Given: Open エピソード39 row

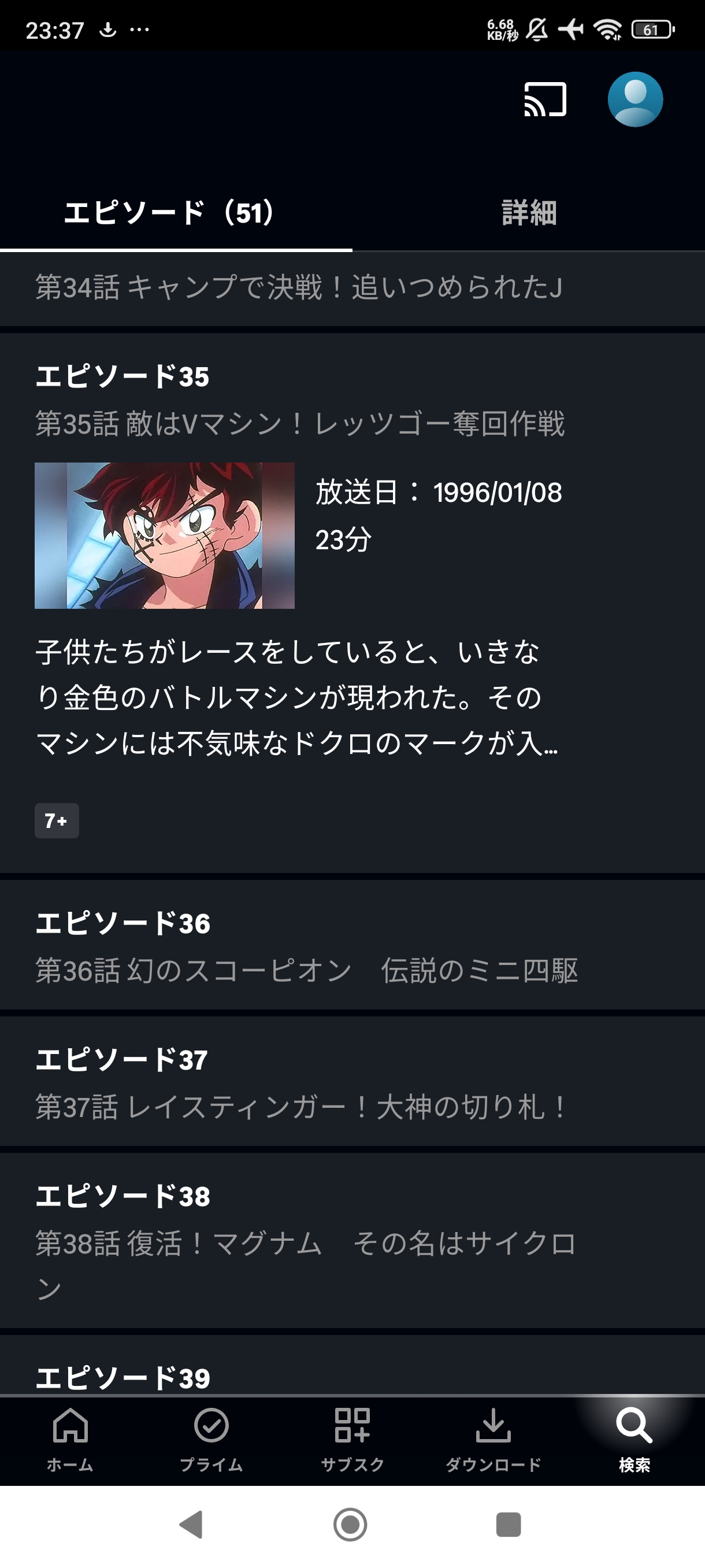Looking at the screenshot, I should [352, 1366].
